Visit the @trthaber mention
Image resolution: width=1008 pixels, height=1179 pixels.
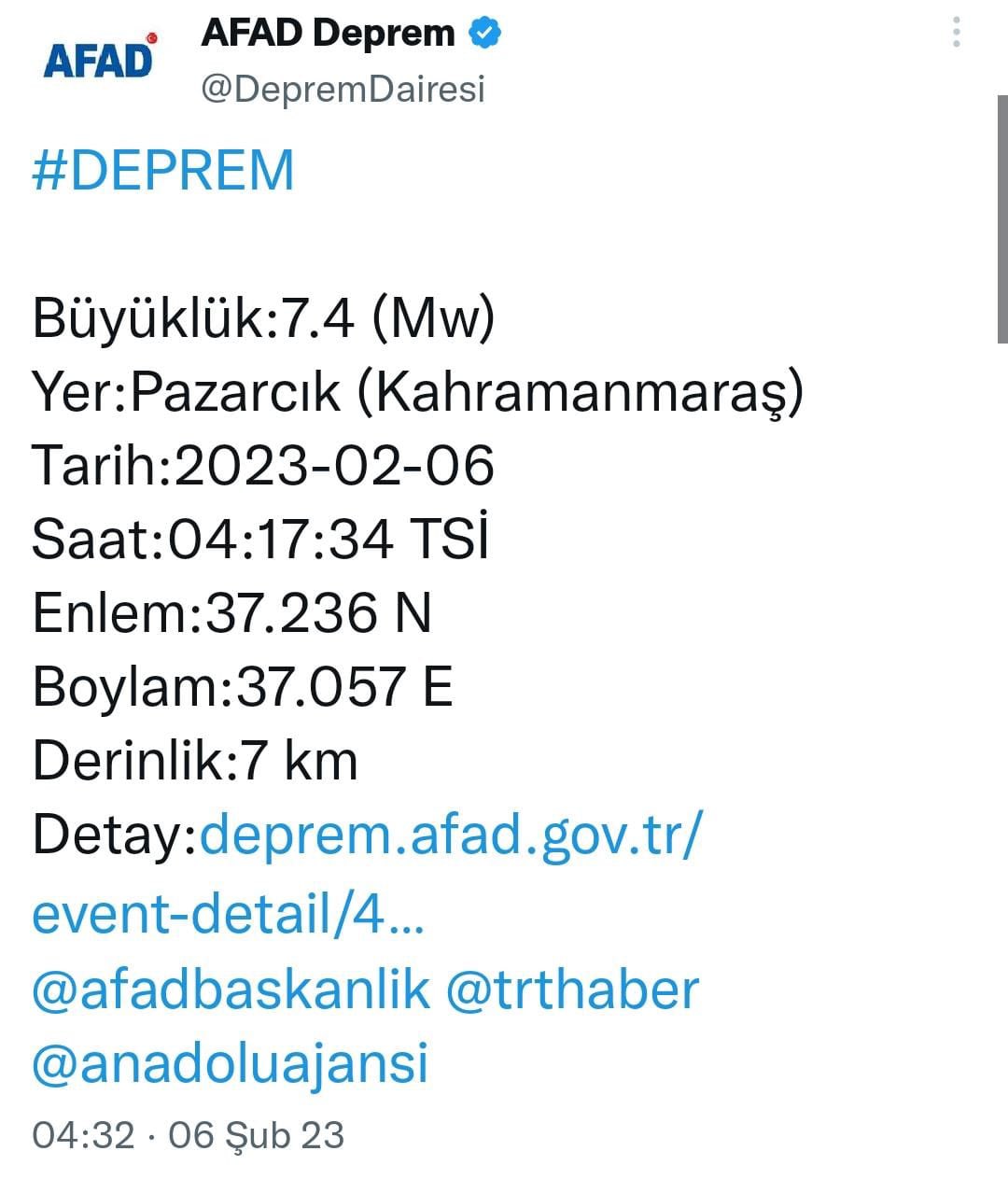[572, 990]
